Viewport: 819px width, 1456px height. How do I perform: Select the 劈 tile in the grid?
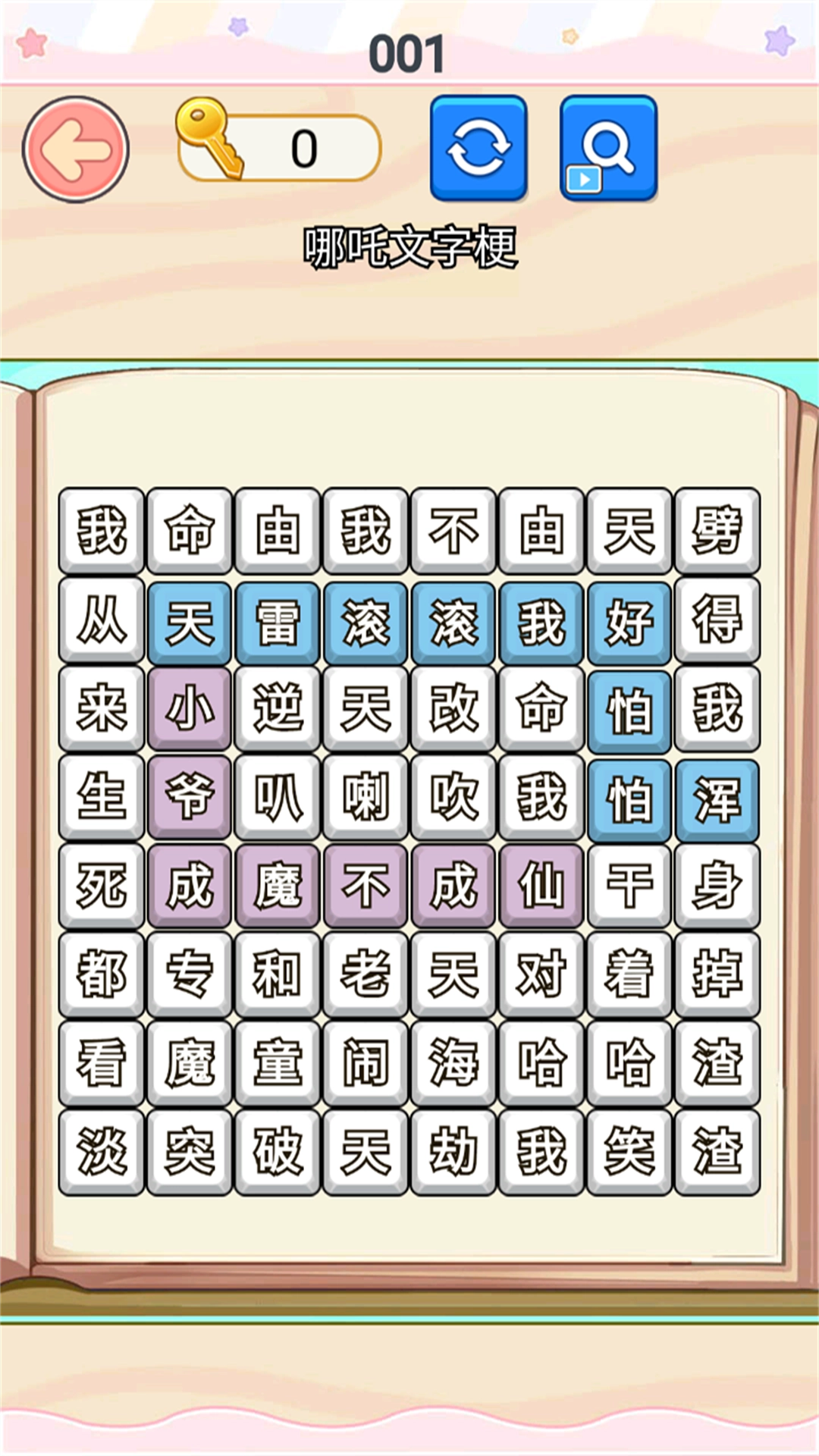point(717,530)
